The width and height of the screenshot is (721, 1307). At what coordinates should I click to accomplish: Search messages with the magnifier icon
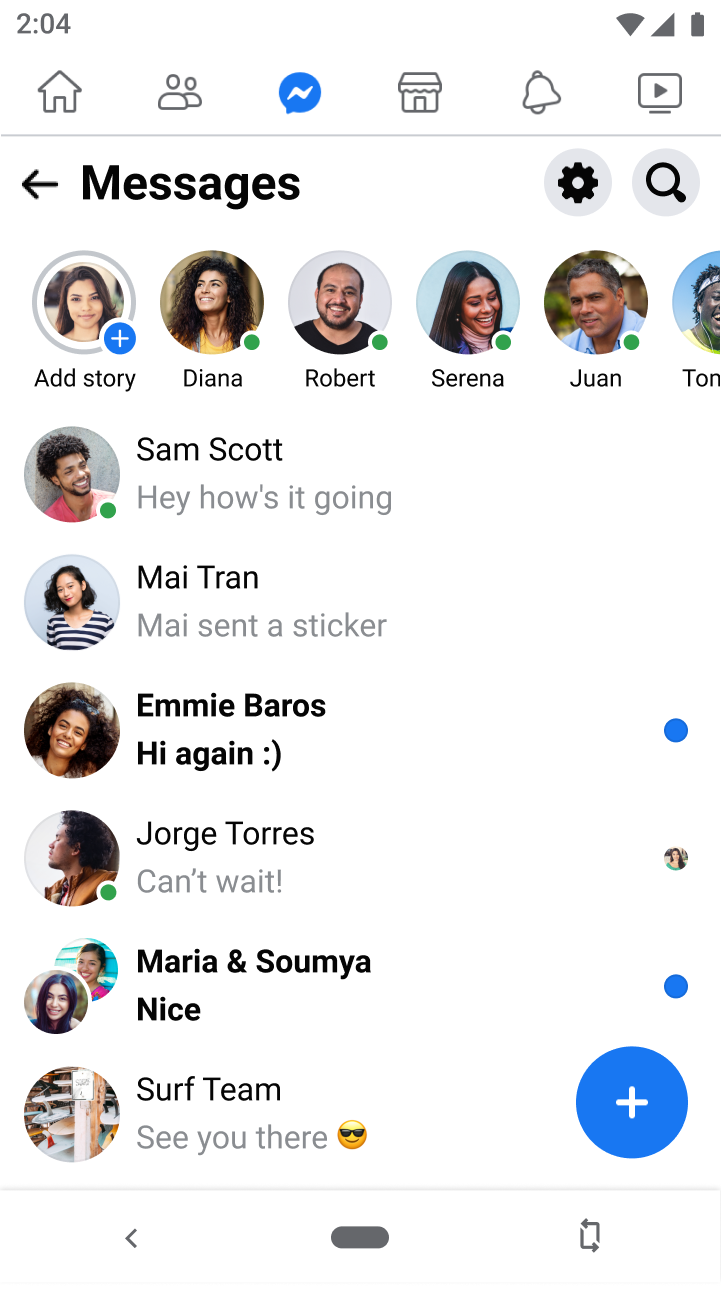click(x=666, y=183)
